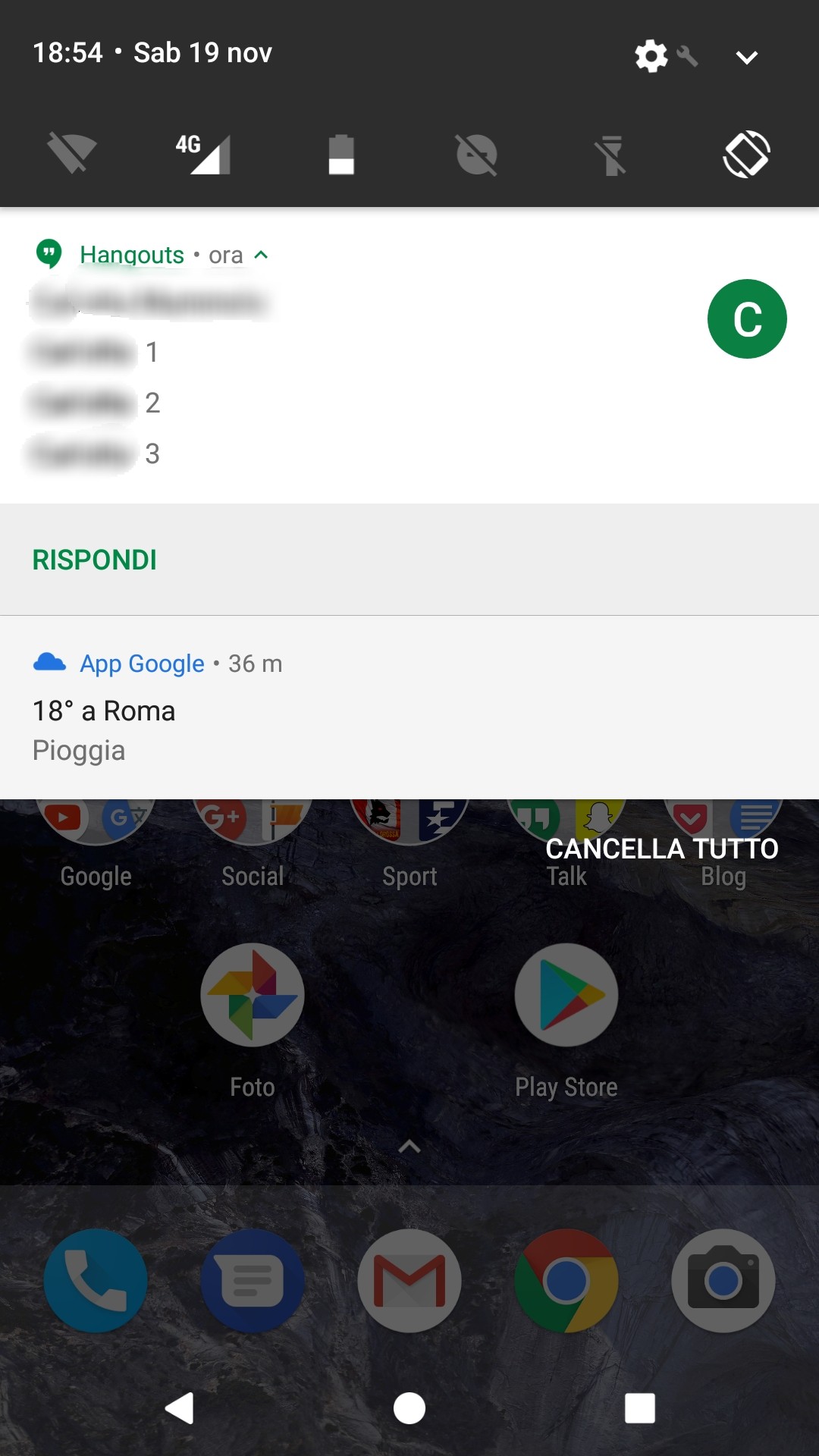Collapse the Hangouts notification
The height and width of the screenshot is (1456, 819).
[x=261, y=255]
